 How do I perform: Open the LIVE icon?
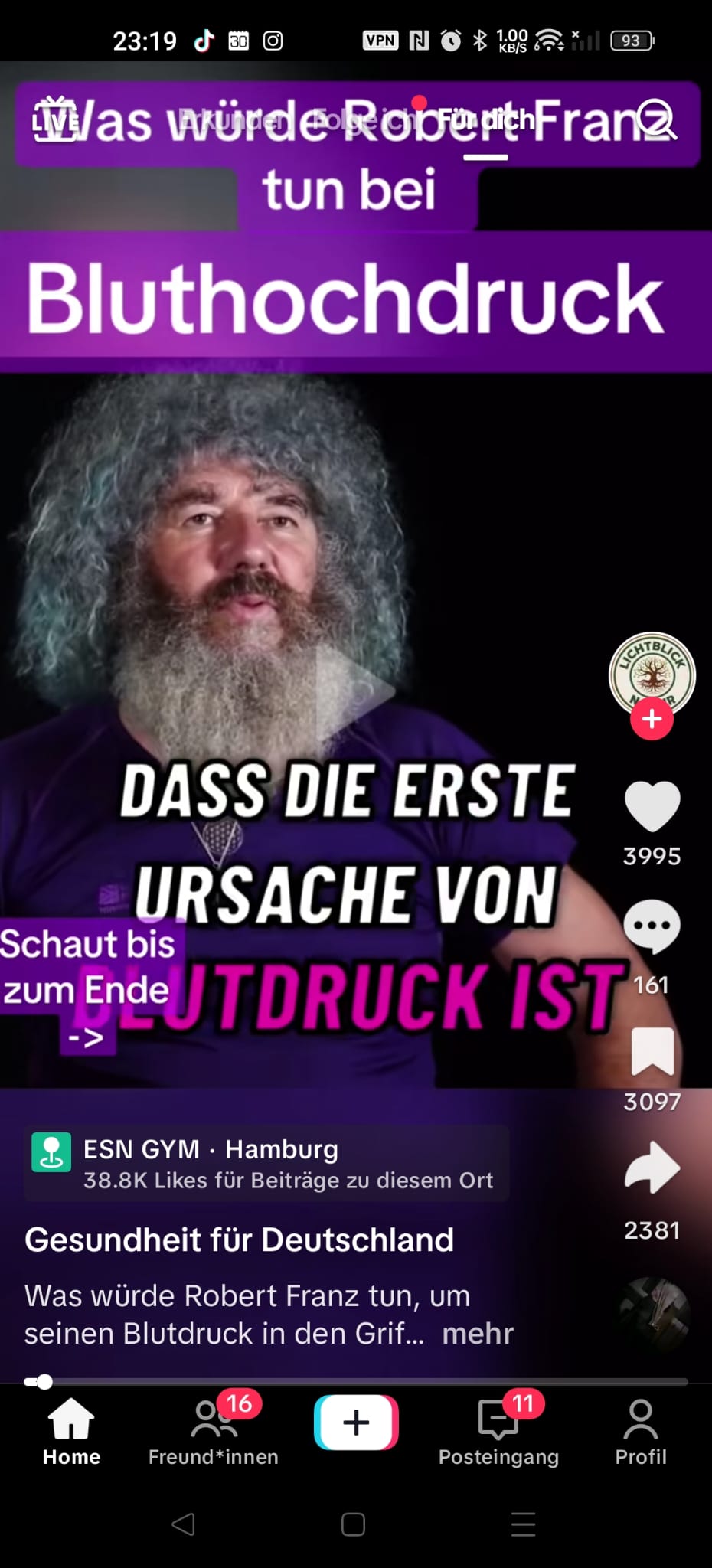coord(54,120)
